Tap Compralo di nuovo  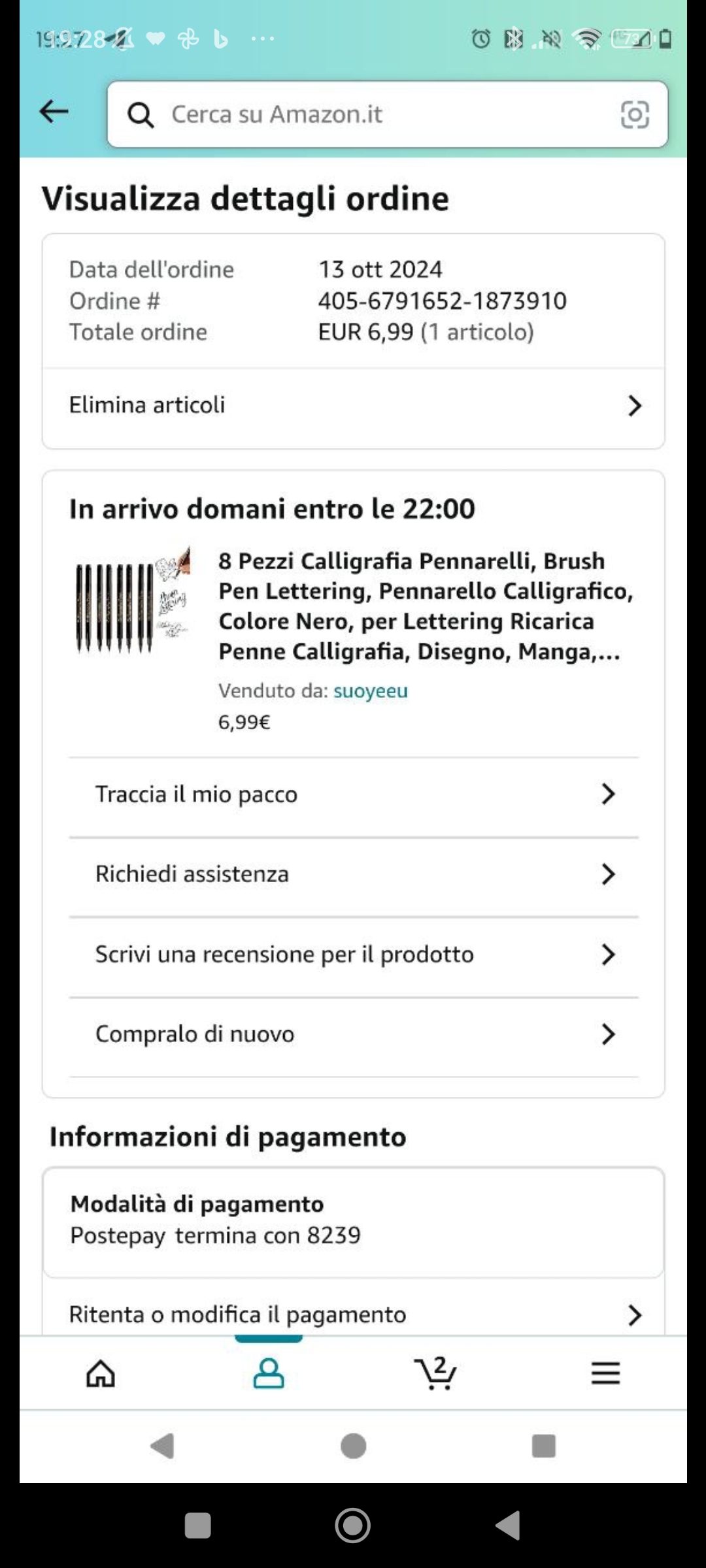click(353, 1034)
